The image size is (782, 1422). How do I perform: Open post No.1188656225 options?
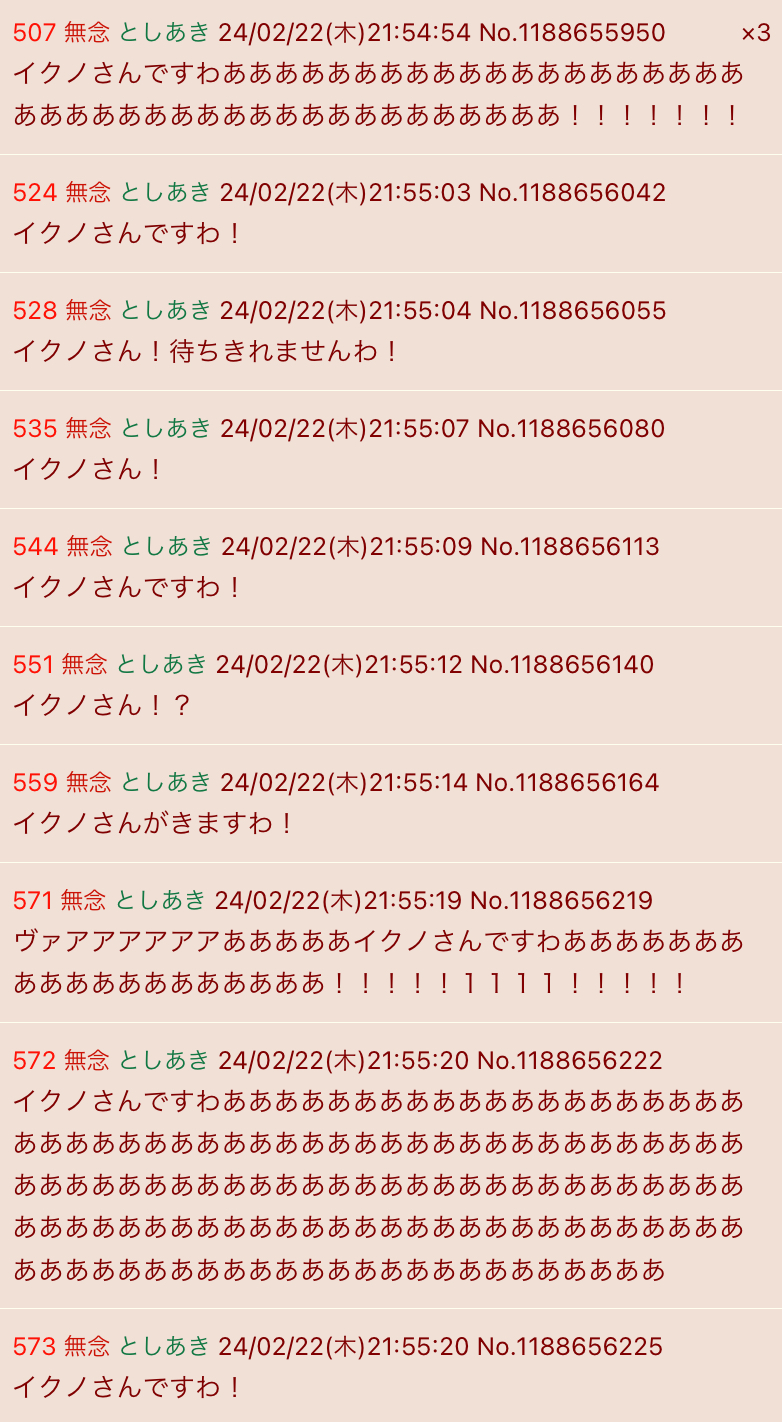pos(570,1346)
